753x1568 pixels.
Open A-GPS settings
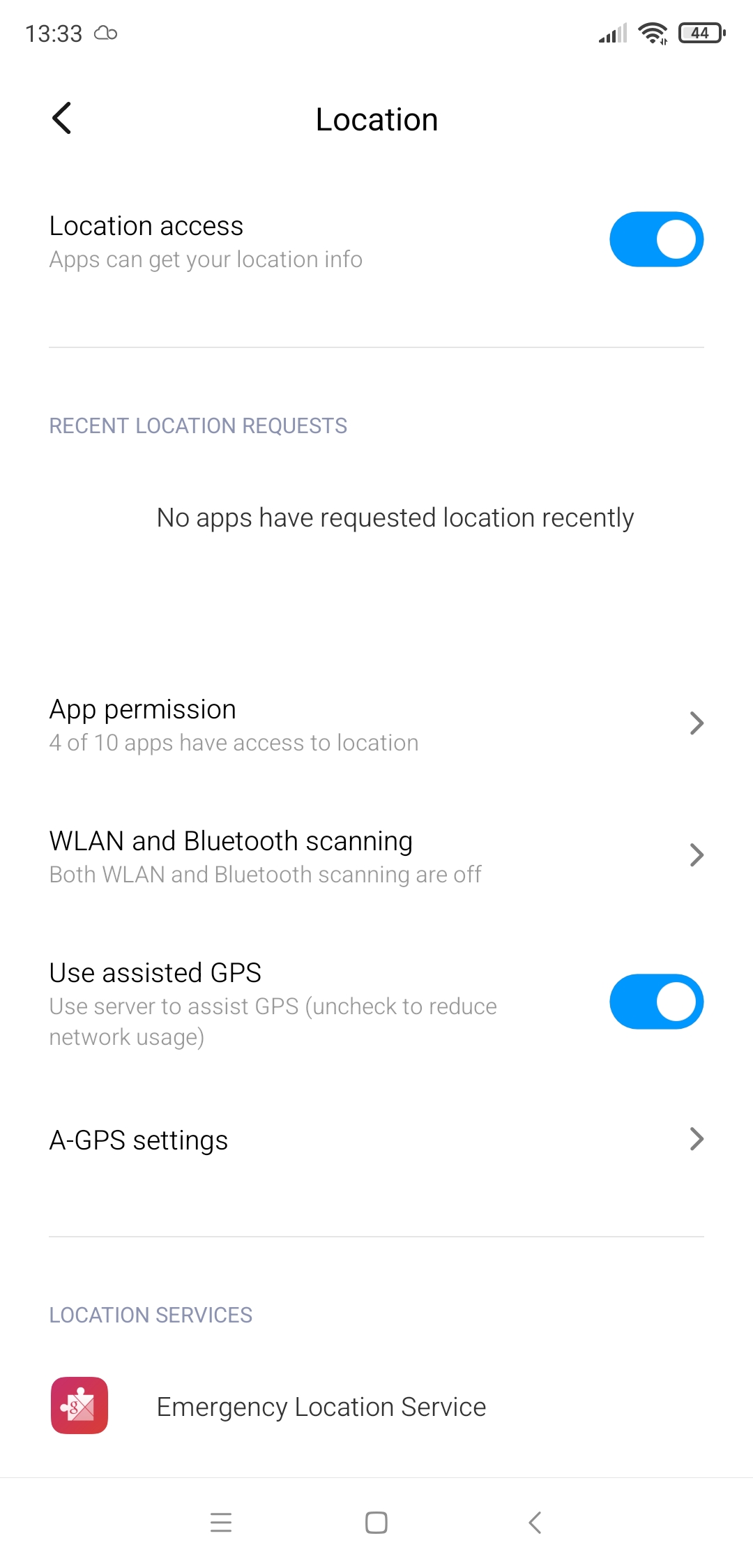tap(376, 1140)
